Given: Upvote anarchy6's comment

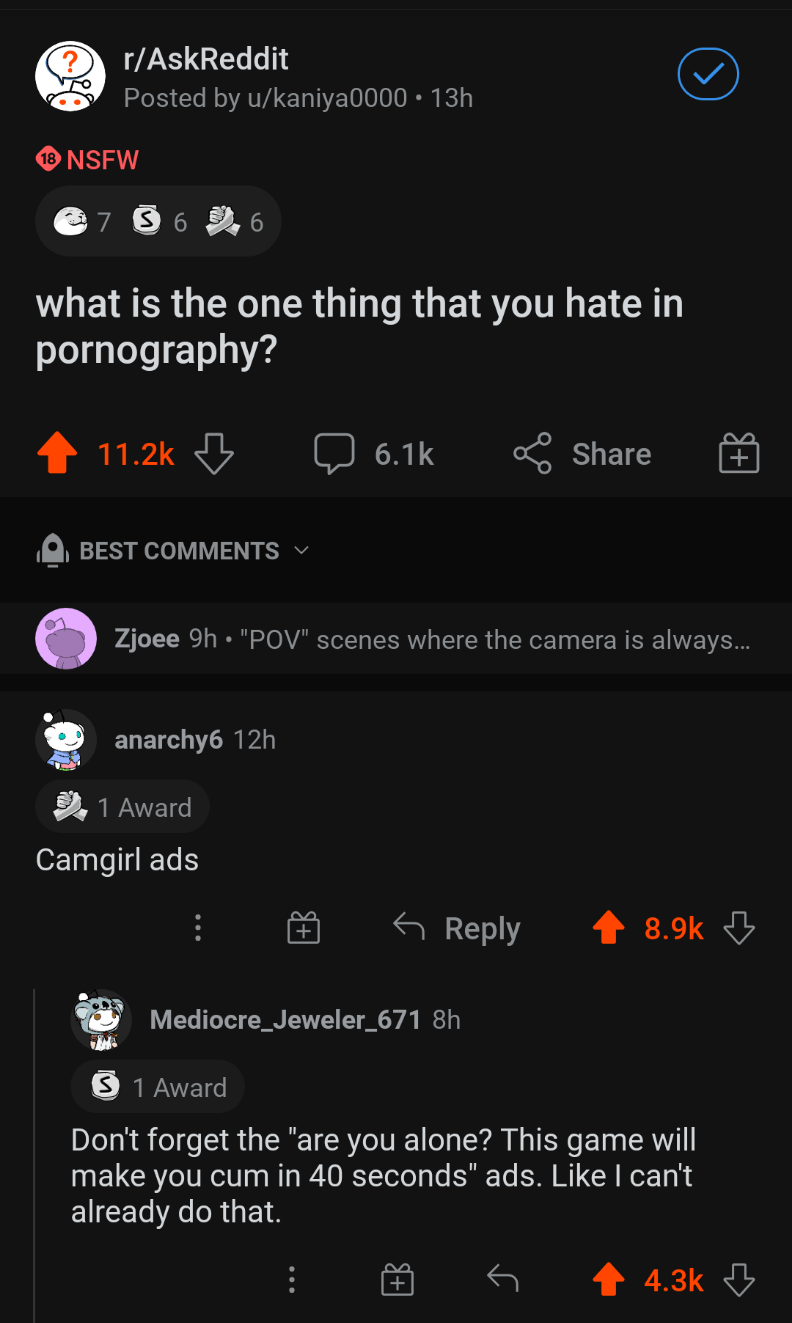Looking at the screenshot, I should 608,929.
